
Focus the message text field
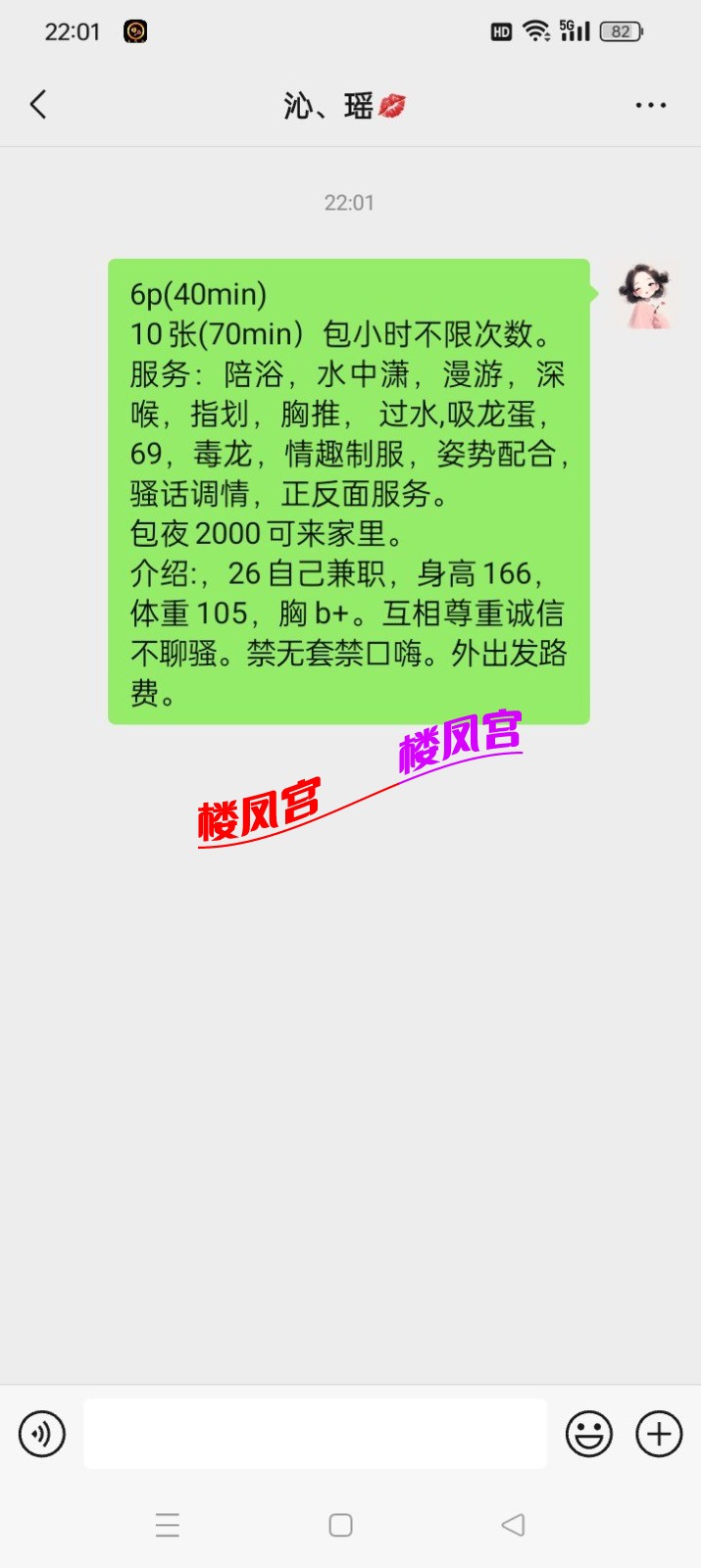(315, 1434)
